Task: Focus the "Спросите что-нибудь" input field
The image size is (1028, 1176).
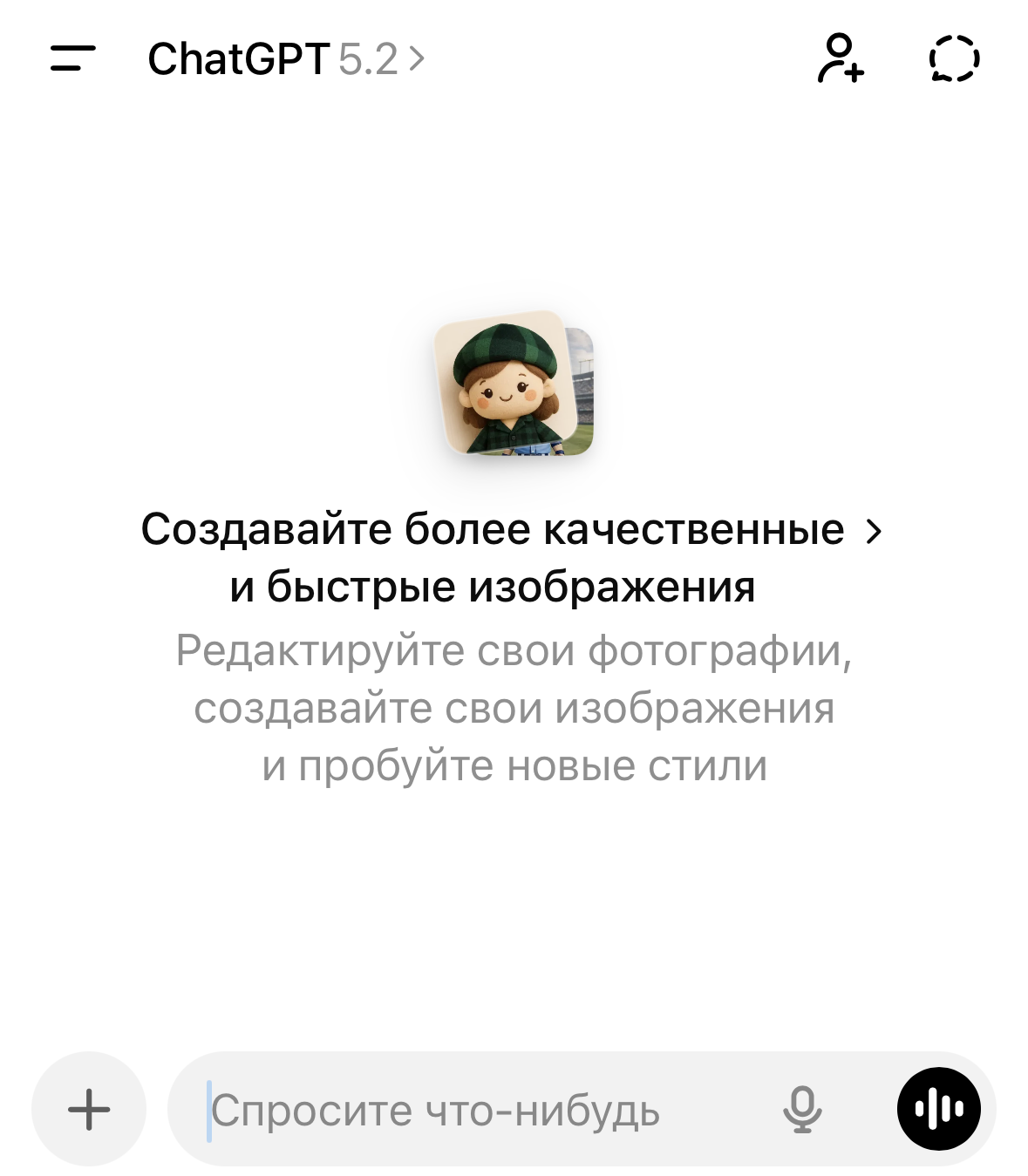Action: [480, 1110]
